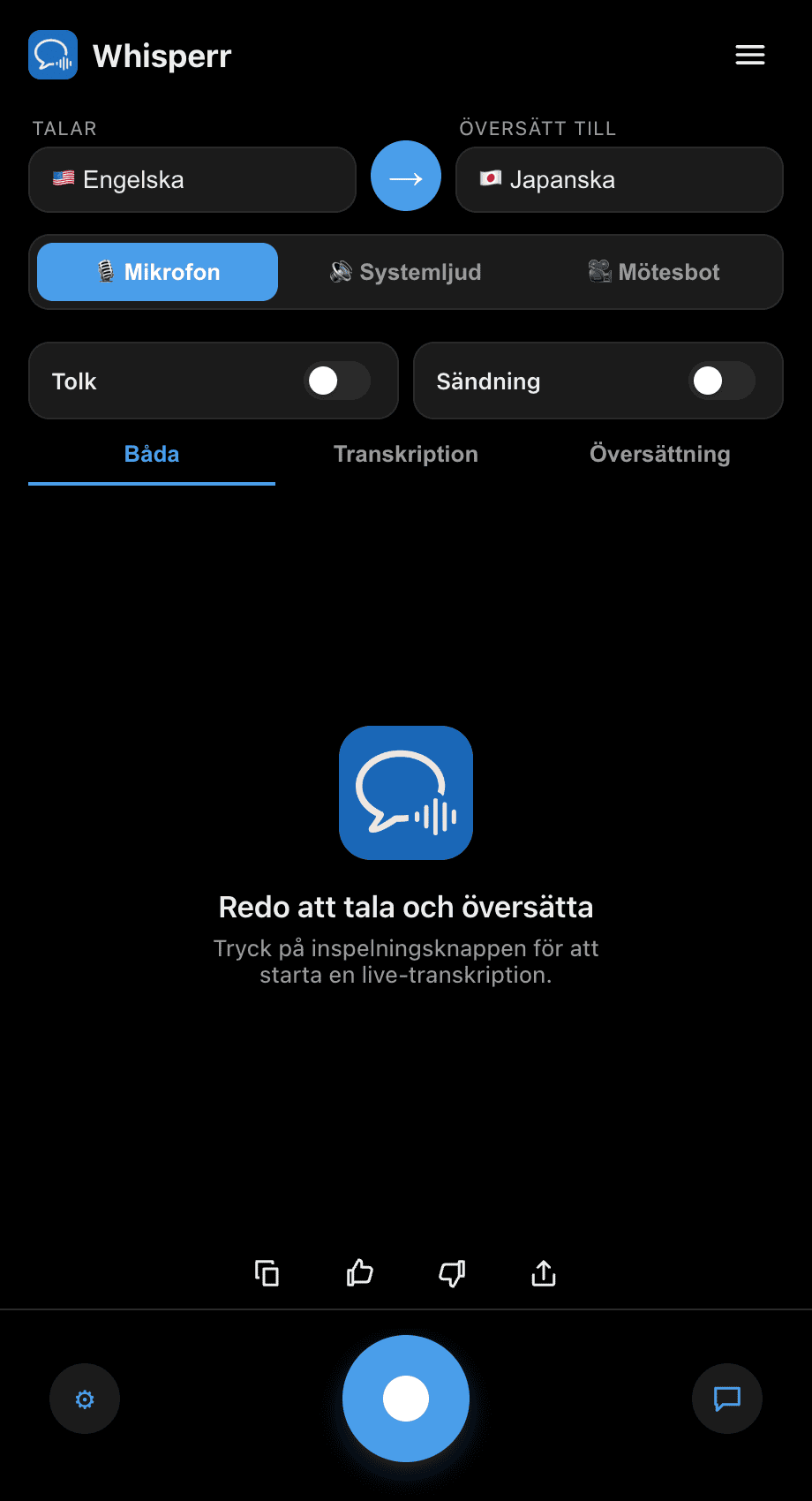Open the Engelska source language picker
Image resolution: width=812 pixels, height=1501 pixels.
[x=192, y=179]
